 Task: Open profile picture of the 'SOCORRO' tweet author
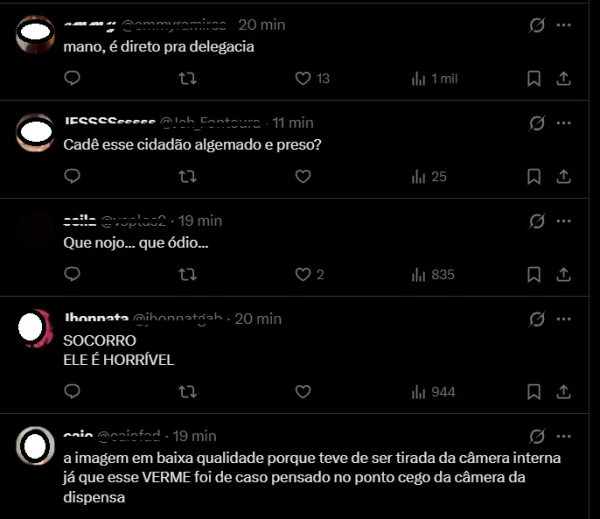pos(35,327)
